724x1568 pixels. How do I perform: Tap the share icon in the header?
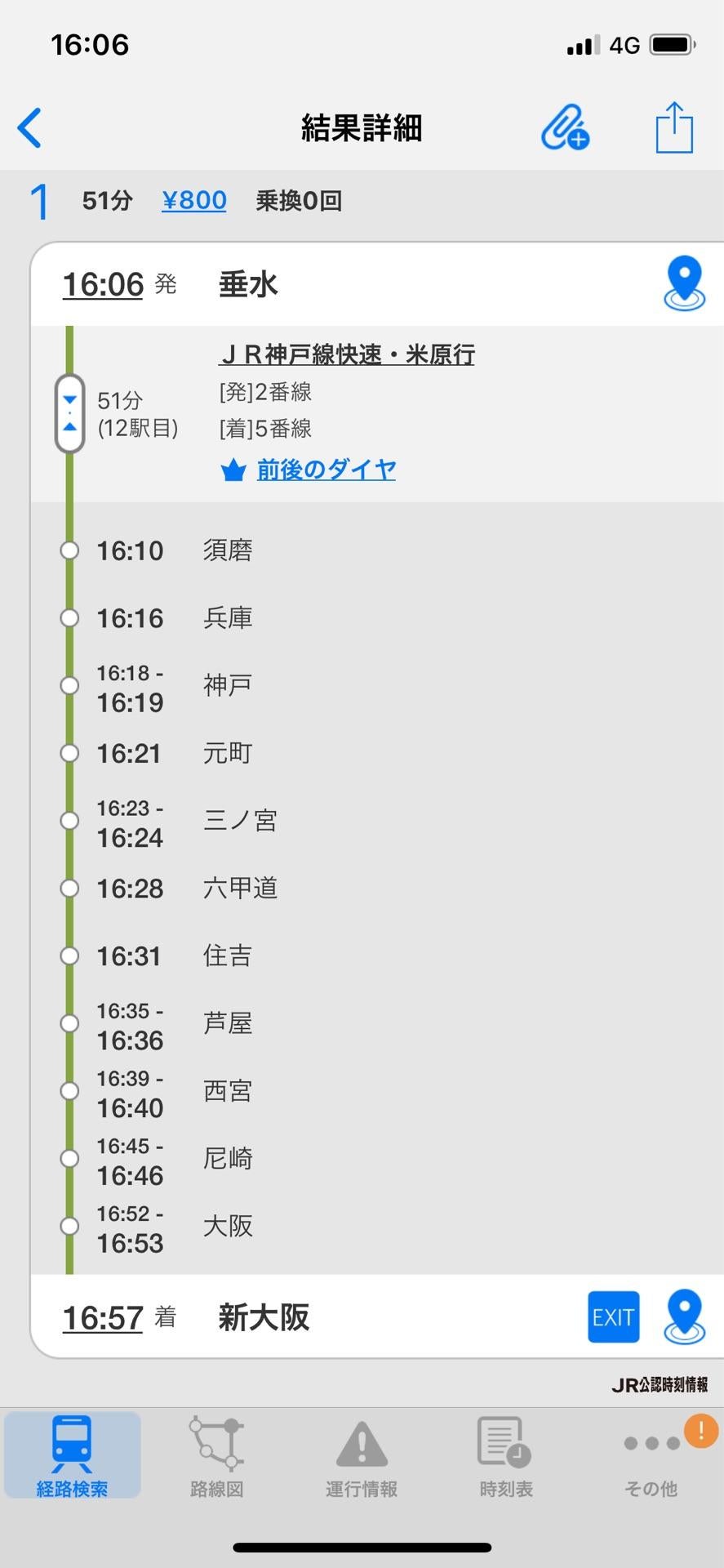(x=673, y=127)
